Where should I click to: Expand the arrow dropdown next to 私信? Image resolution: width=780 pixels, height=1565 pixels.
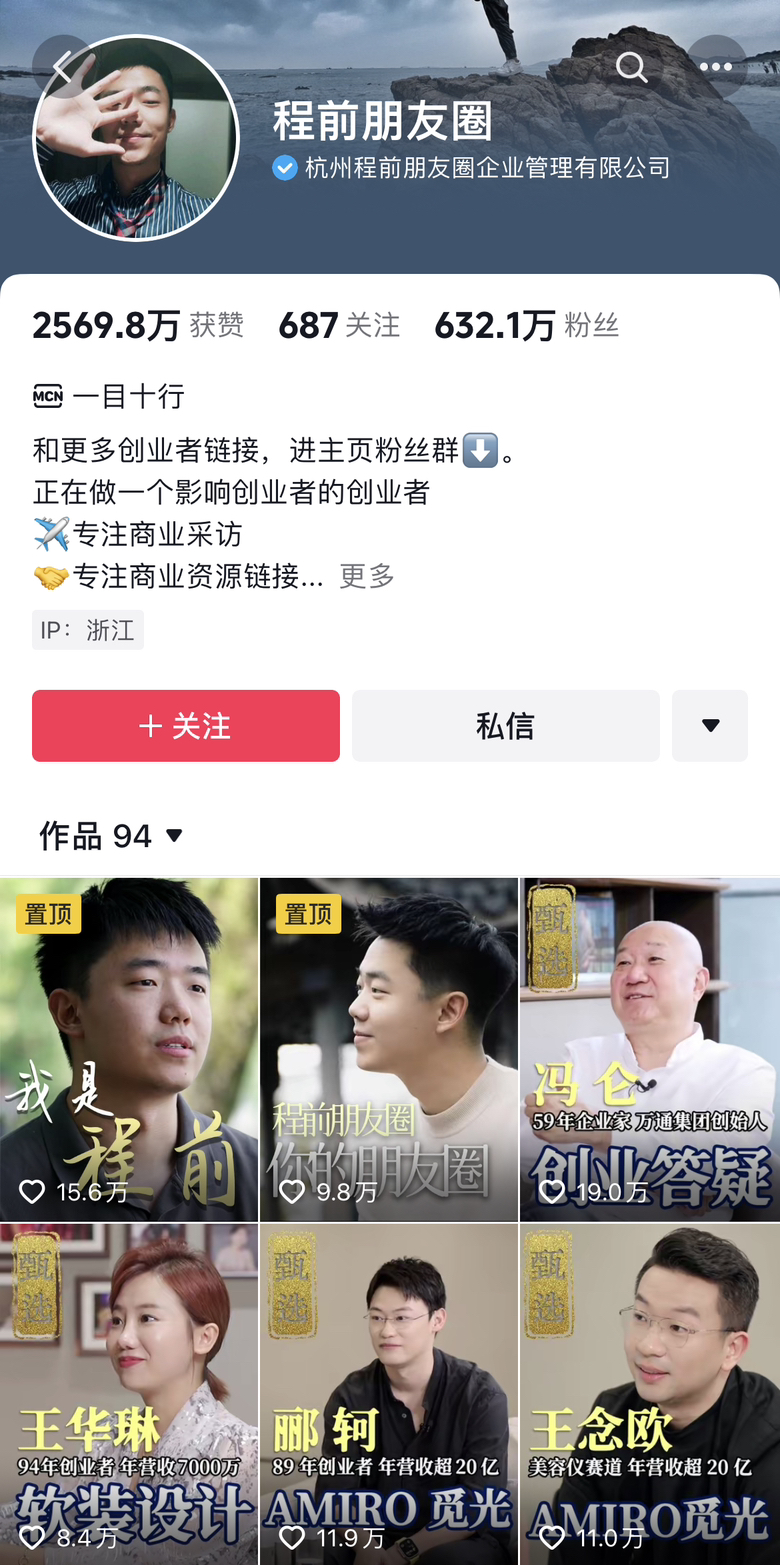(x=710, y=726)
